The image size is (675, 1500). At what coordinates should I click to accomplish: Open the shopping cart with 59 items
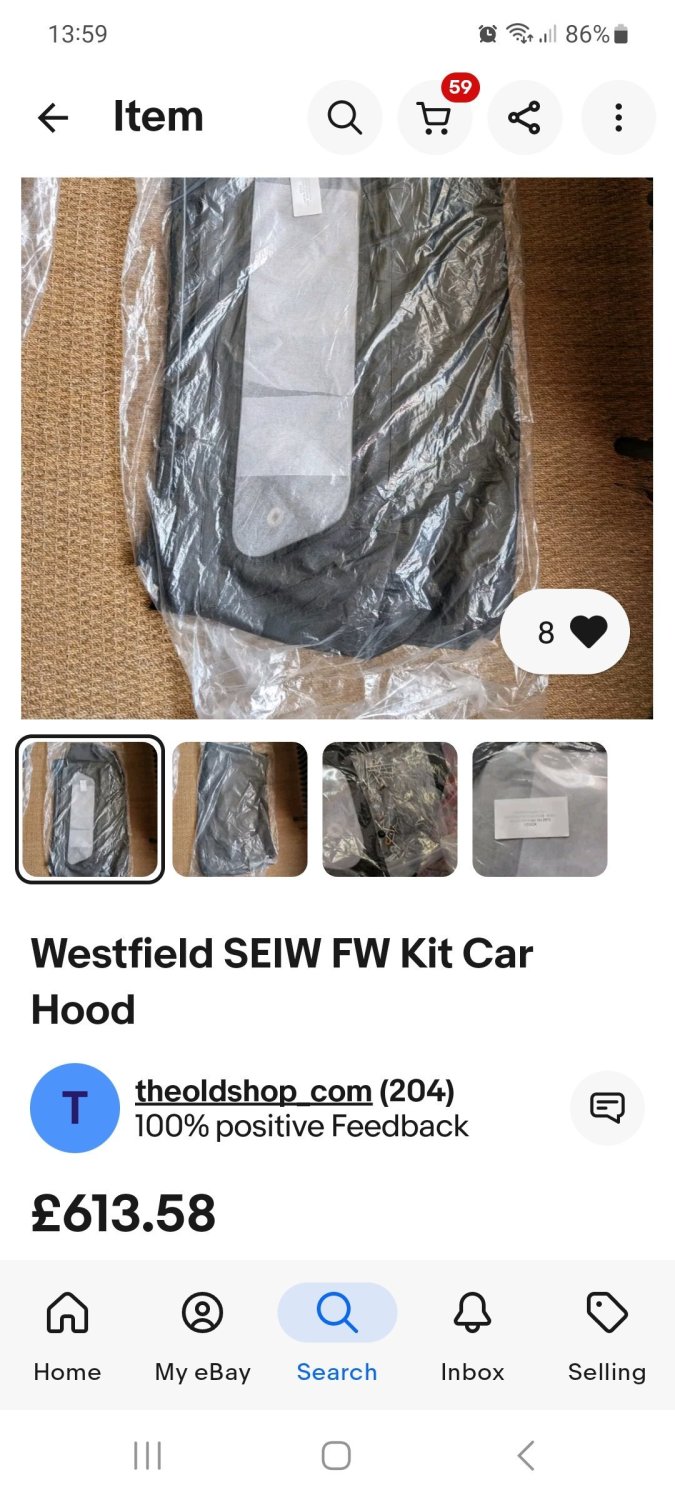coord(434,118)
